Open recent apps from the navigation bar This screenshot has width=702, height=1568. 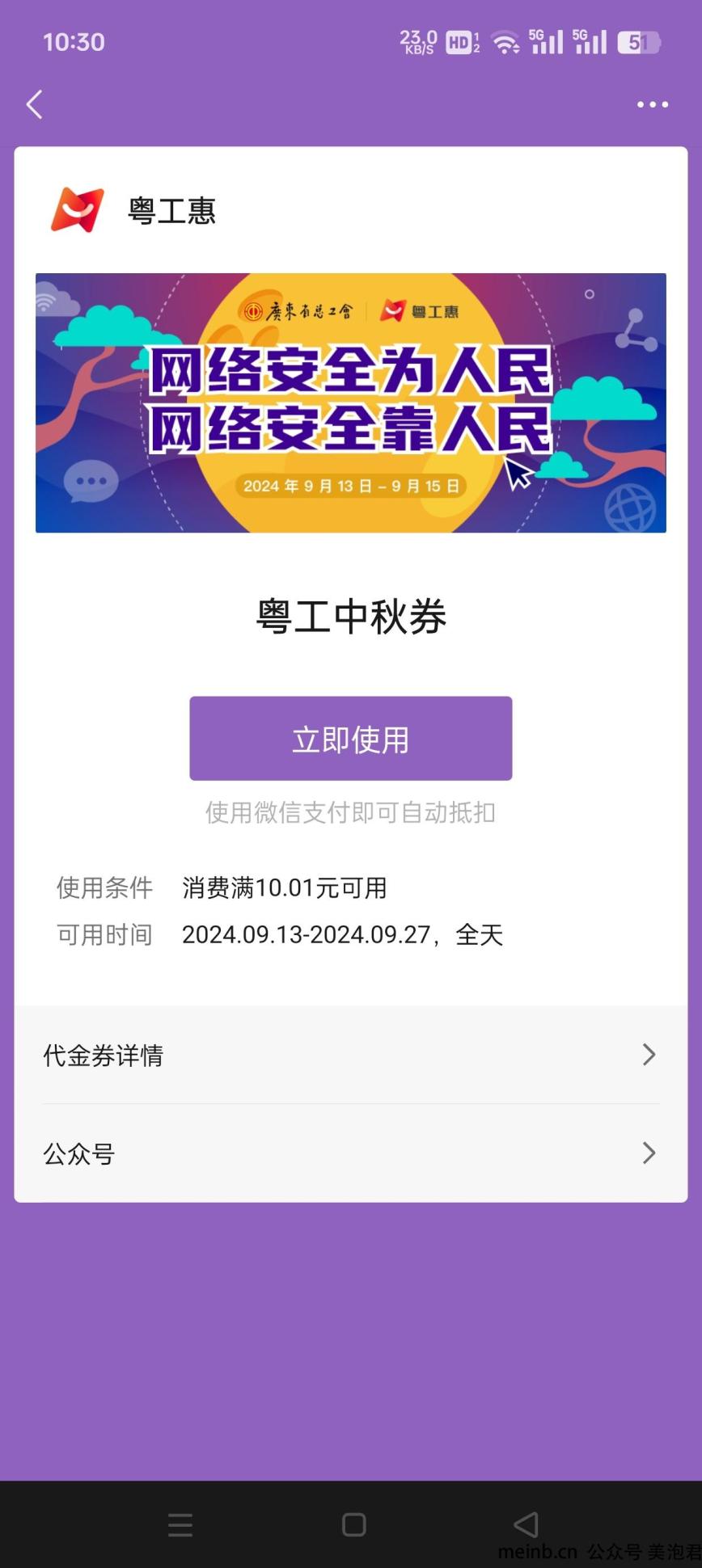[180, 1525]
